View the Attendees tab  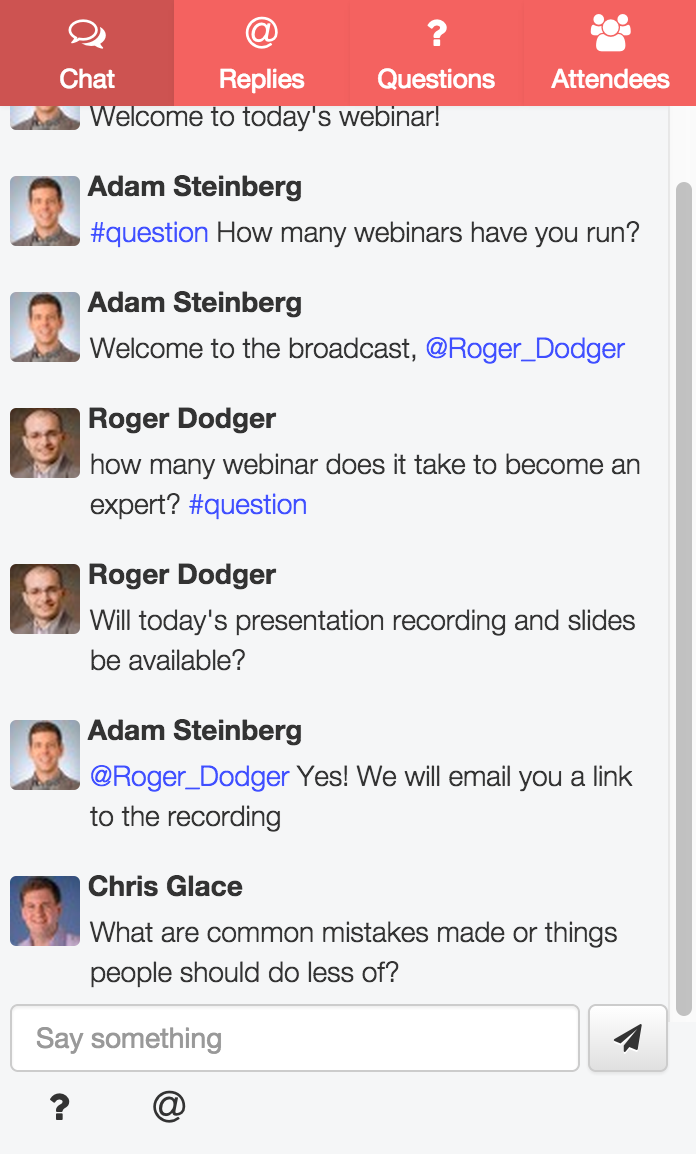[x=610, y=53]
